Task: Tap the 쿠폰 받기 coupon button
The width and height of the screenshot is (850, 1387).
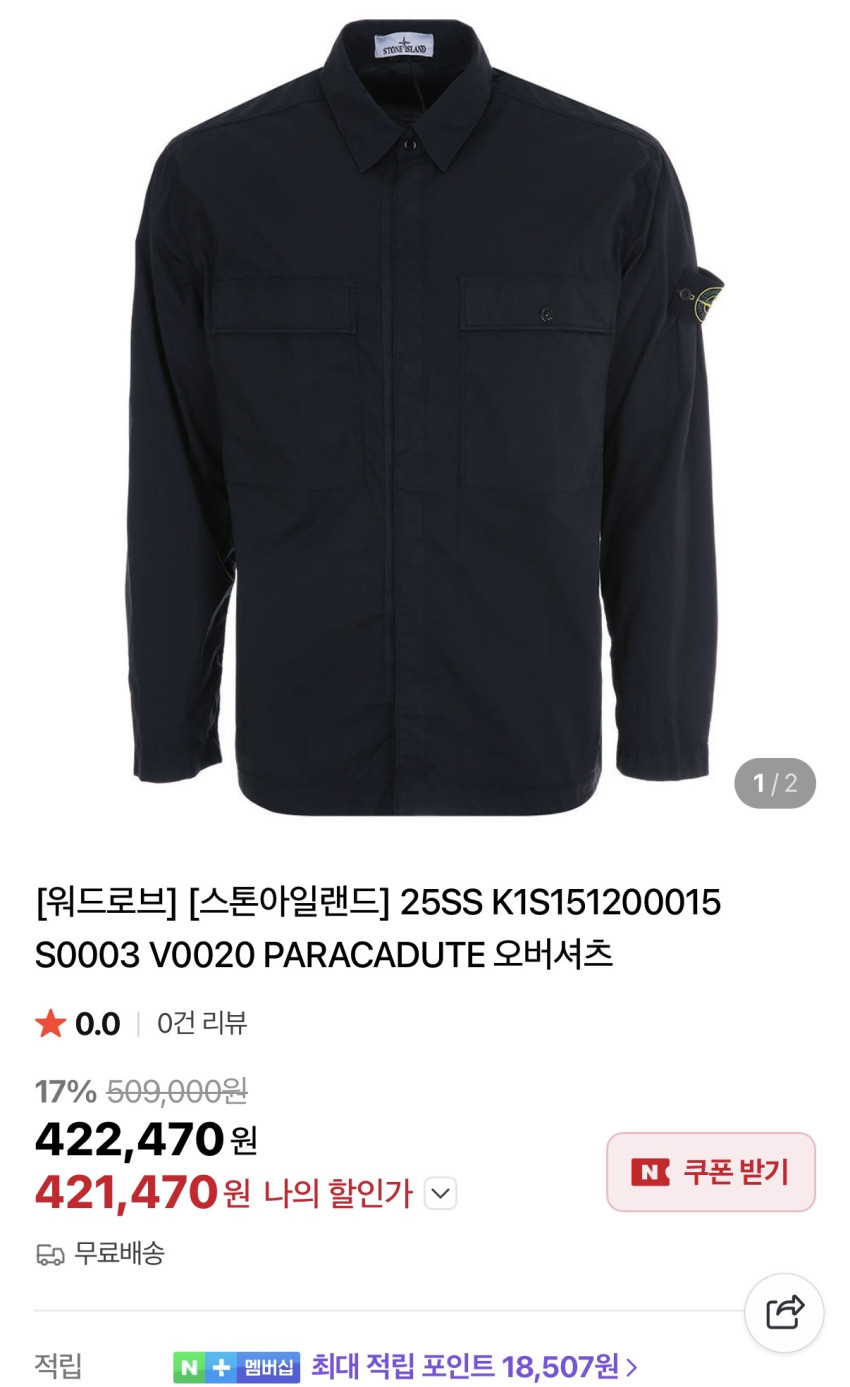Action: click(710, 1172)
